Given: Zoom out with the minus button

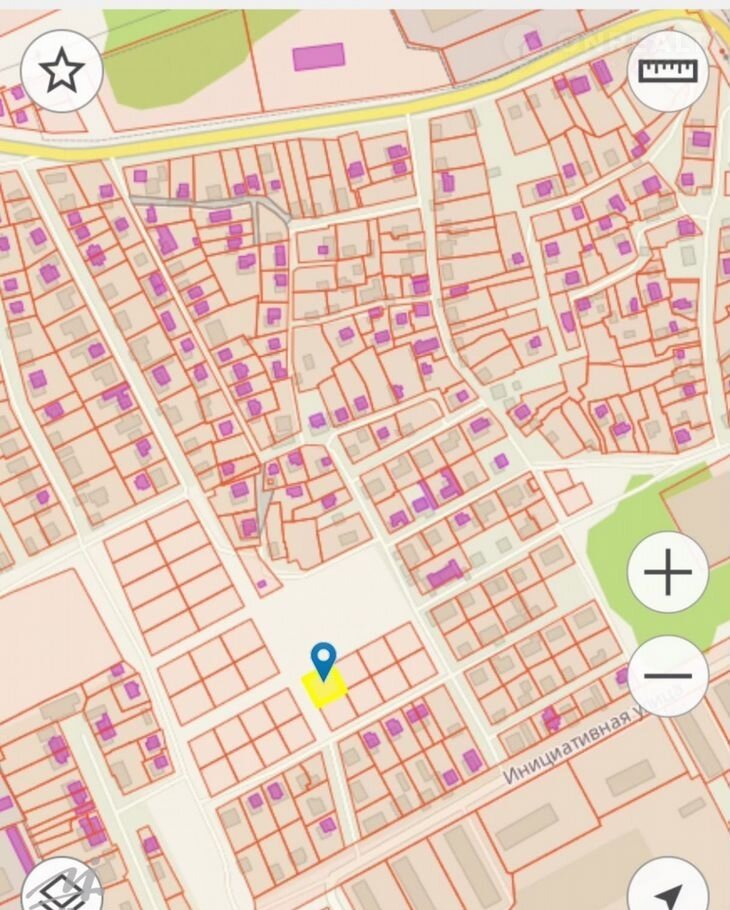Looking at the screenshot, I should [x=668, y=676].
